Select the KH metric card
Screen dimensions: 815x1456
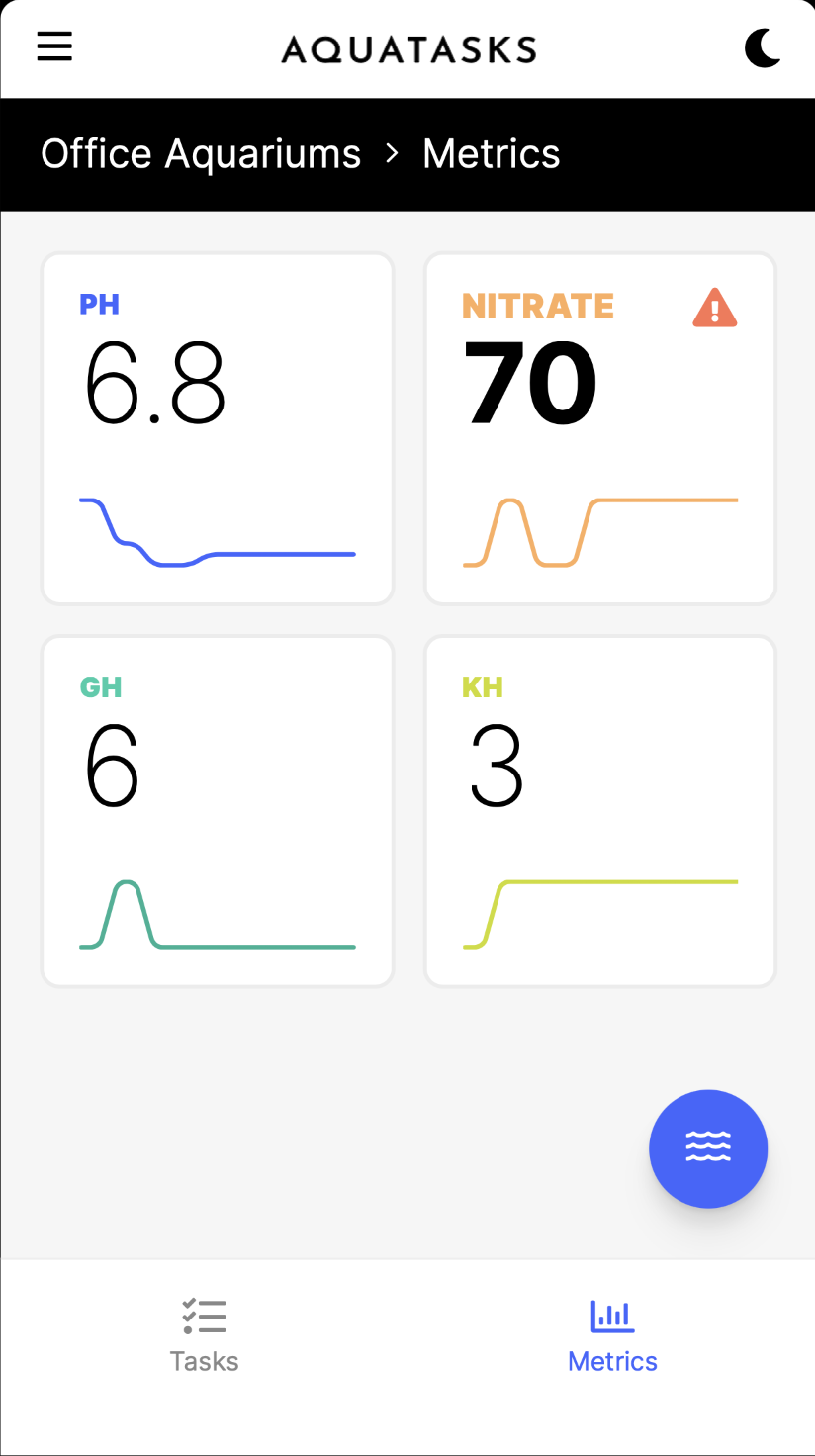tap(600, 811)
